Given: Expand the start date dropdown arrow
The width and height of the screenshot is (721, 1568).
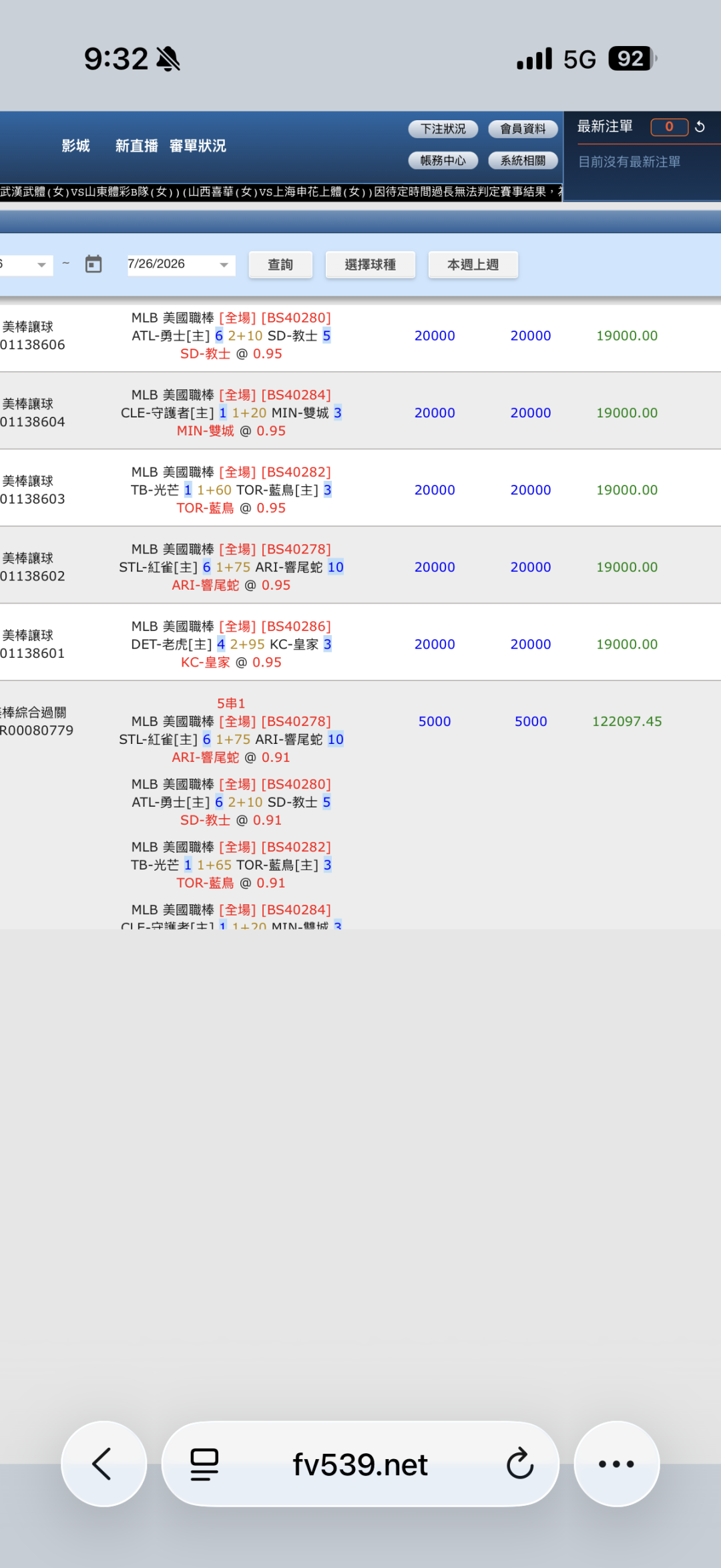Looking at the screenshot, I should [41, 265].
